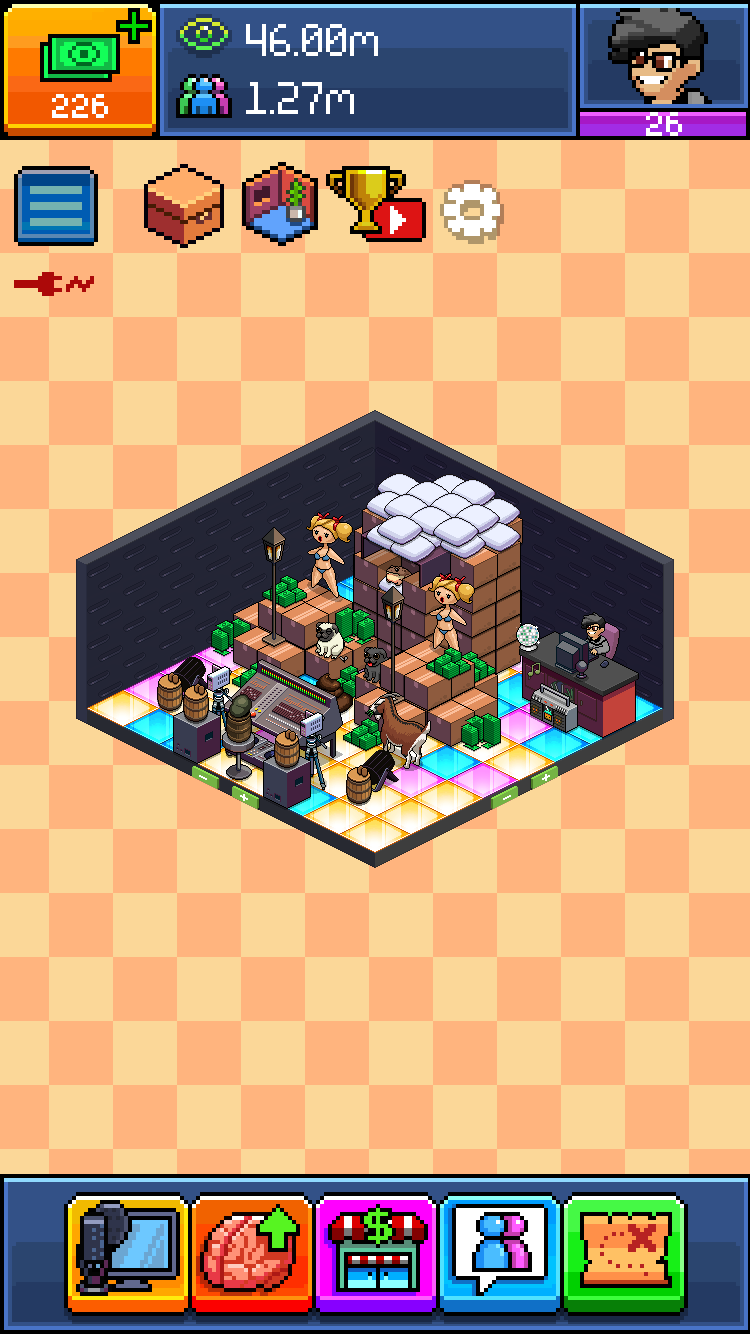Image resolution: width=750 pixels, height=1334 pixels.
Task: Open the blue hamburger menu
Action: click(x=56, y=206)
